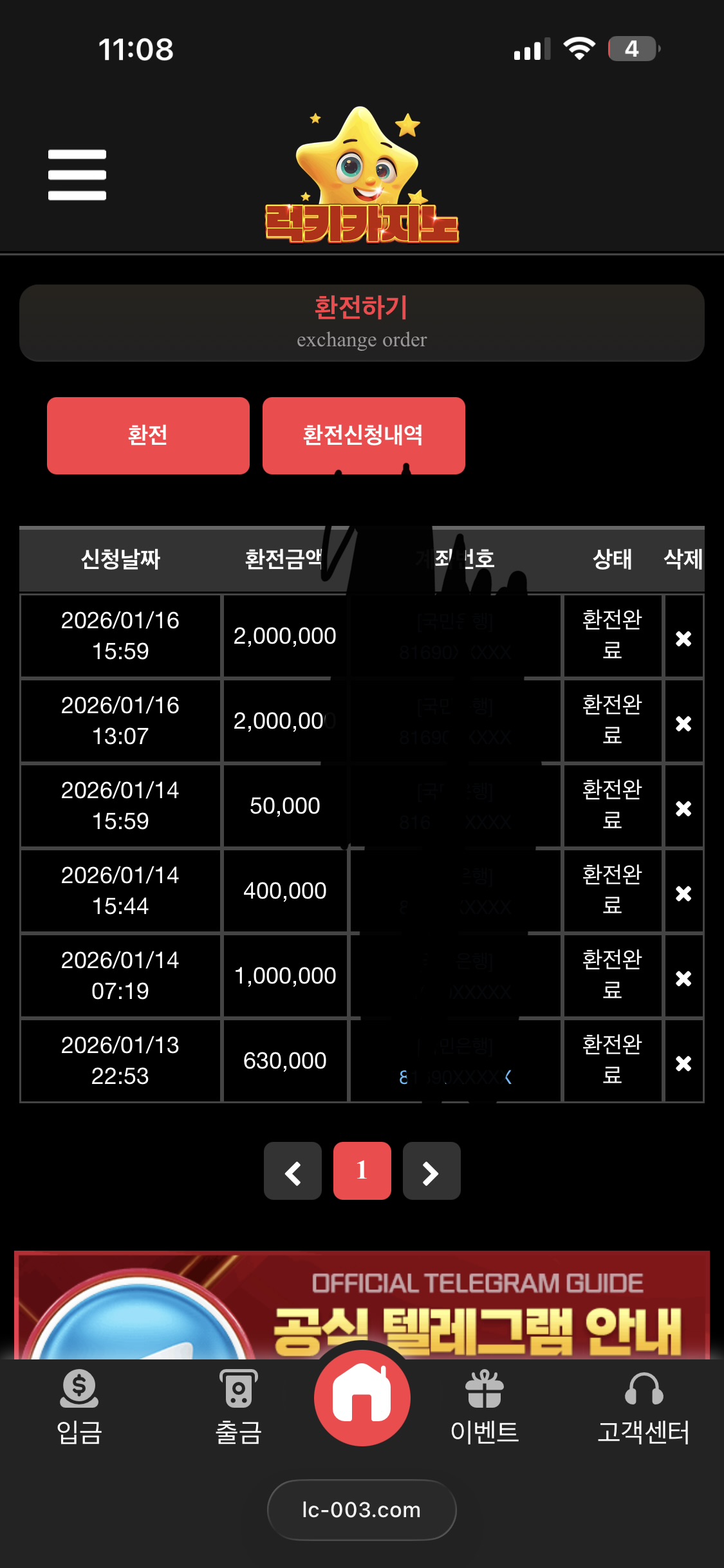Viewport: 724px width, 1568px height.
Task: Tap the lc-003.com address bar
Action: (x=362, y=1509)
